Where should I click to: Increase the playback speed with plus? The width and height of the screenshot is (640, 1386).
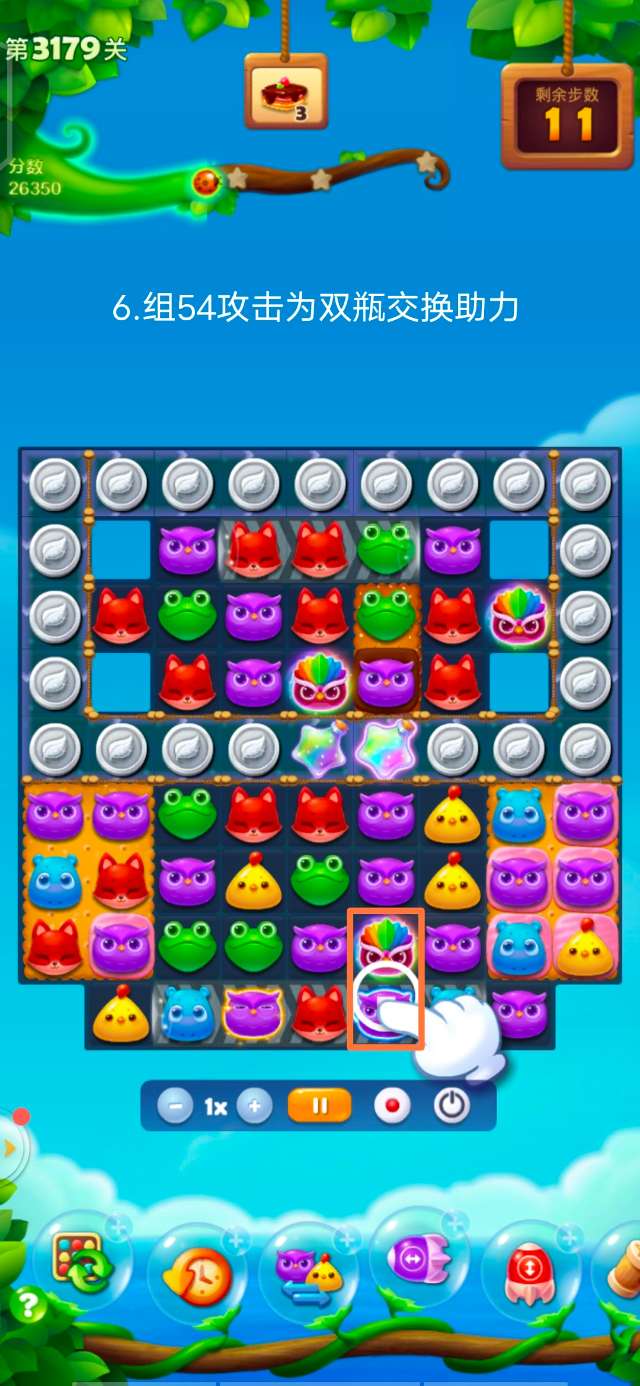click(255, 1107)
